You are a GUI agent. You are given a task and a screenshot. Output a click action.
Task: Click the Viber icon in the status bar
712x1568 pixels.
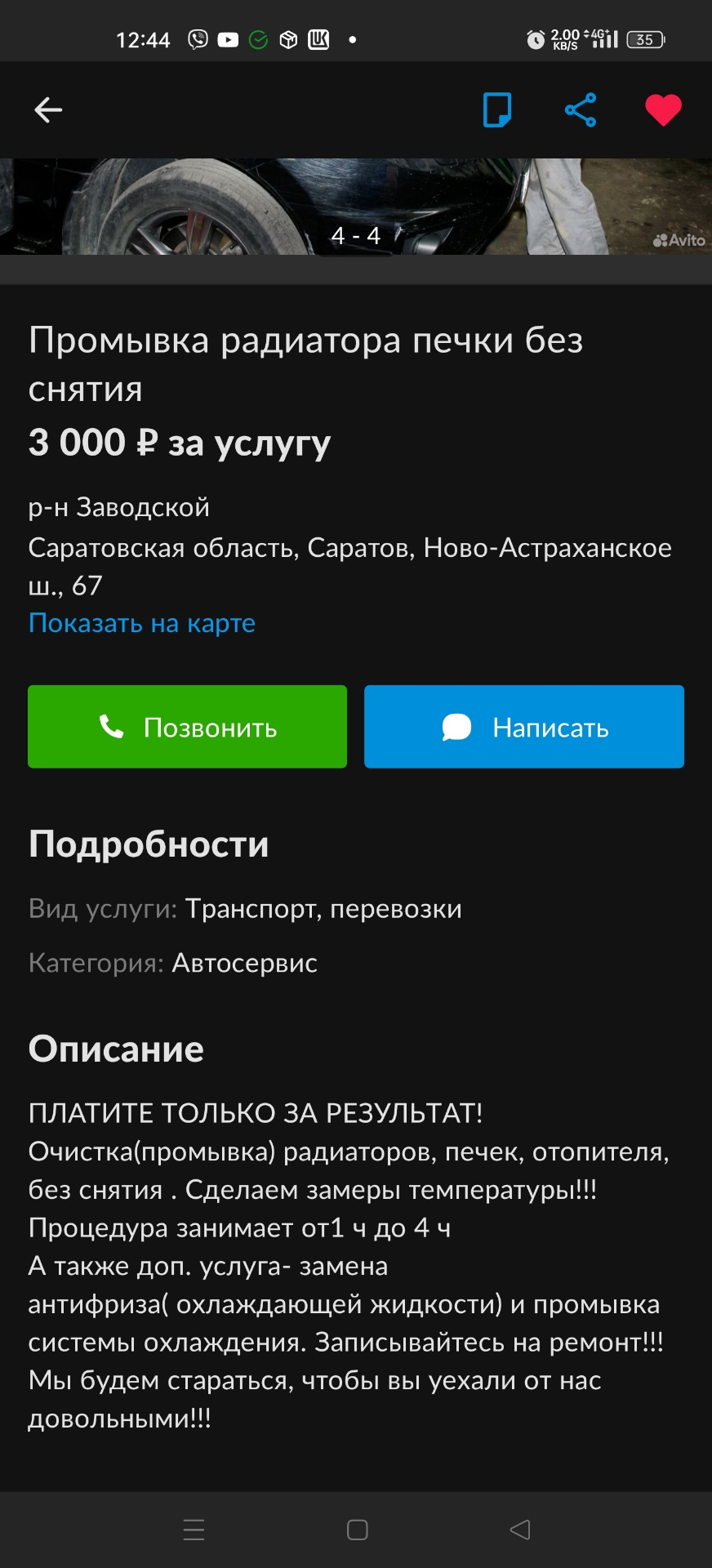point(196,39)
